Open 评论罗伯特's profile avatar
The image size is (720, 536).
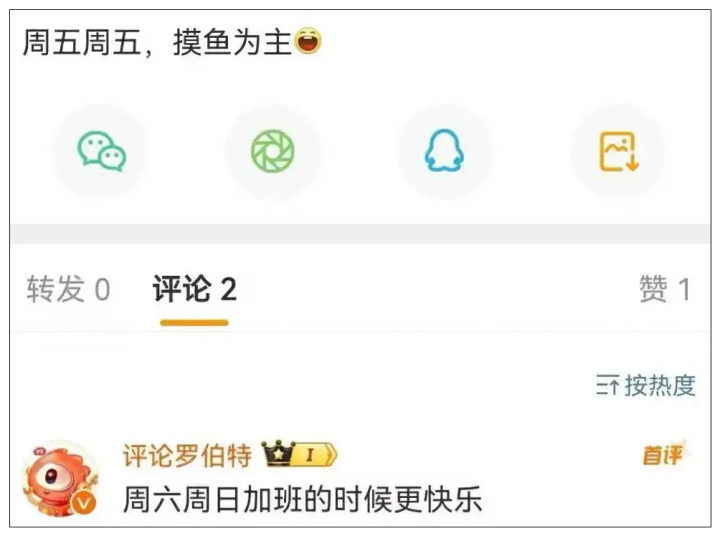pyautogui.click(x=60, y=478)
